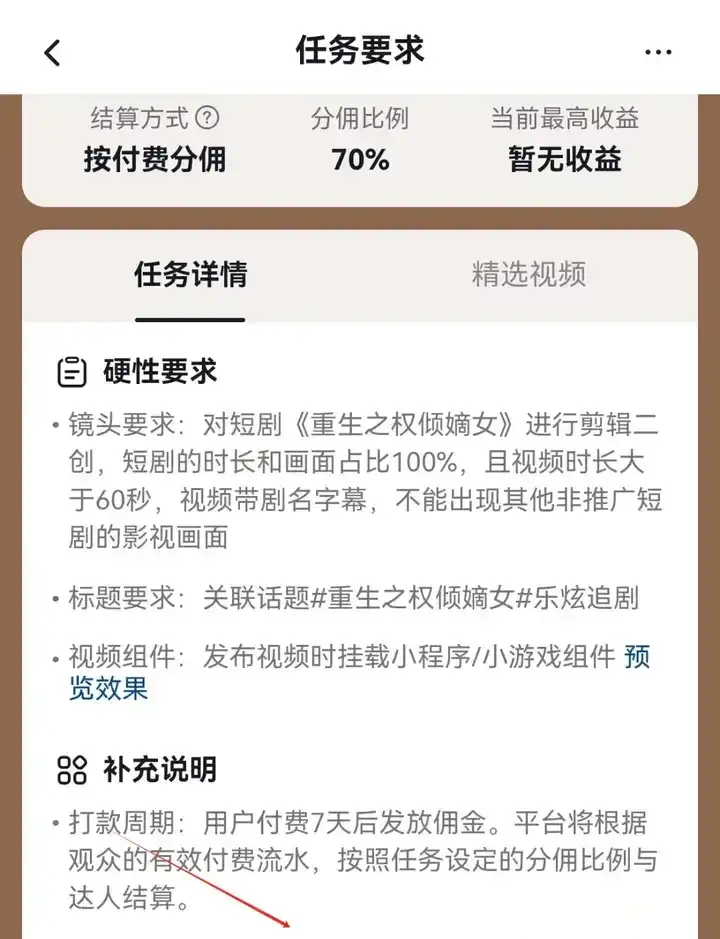Open the three-dot overflow menu

coord(658,52)
